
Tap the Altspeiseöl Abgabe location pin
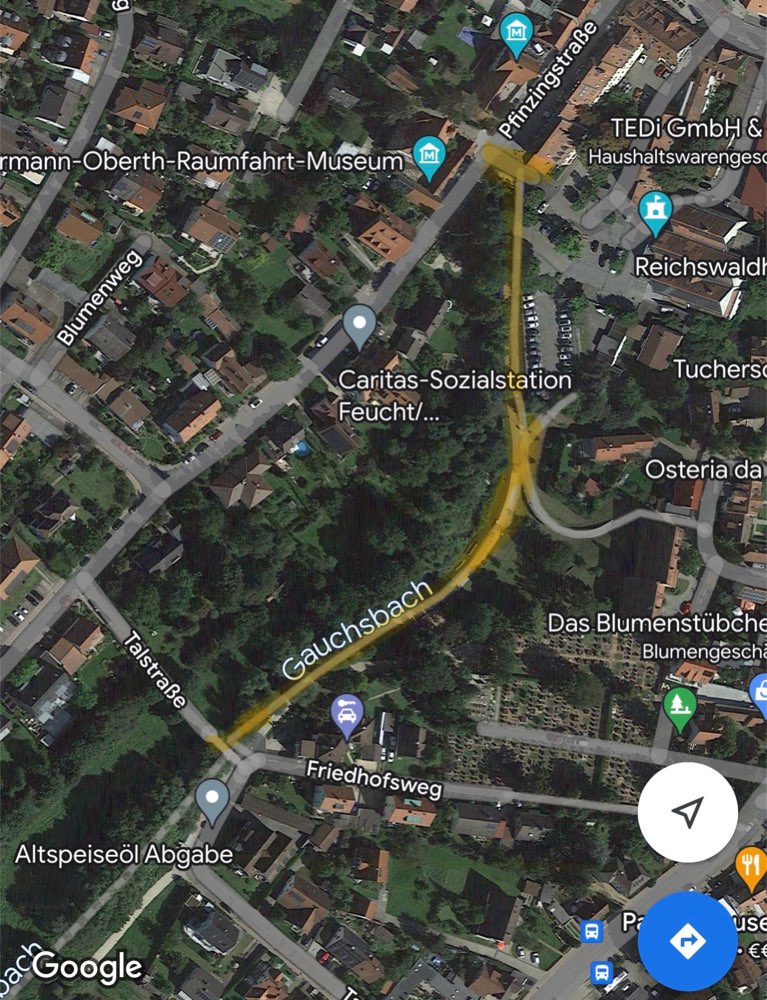212,800
